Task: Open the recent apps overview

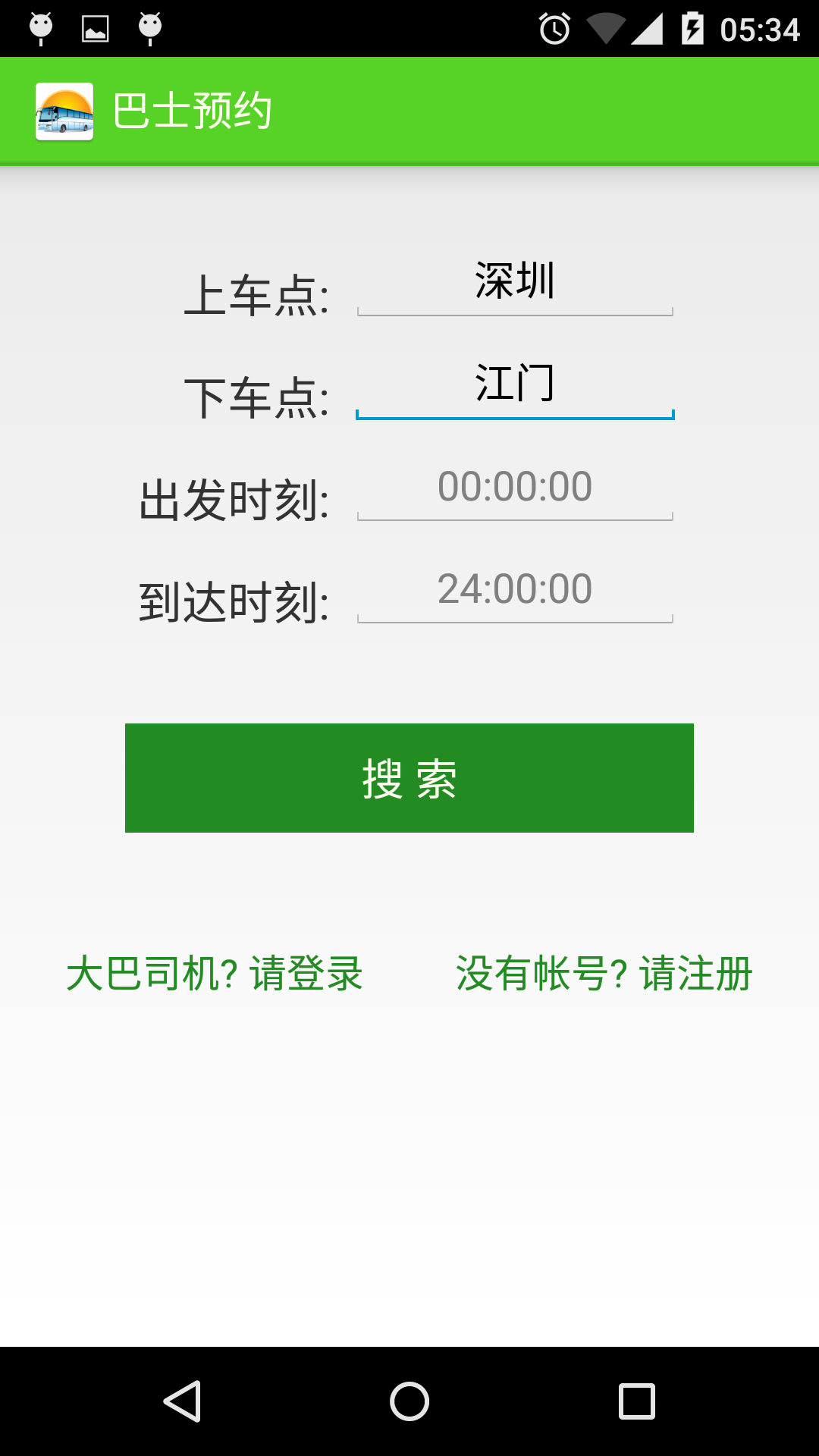Action: tap(637, 1401)
